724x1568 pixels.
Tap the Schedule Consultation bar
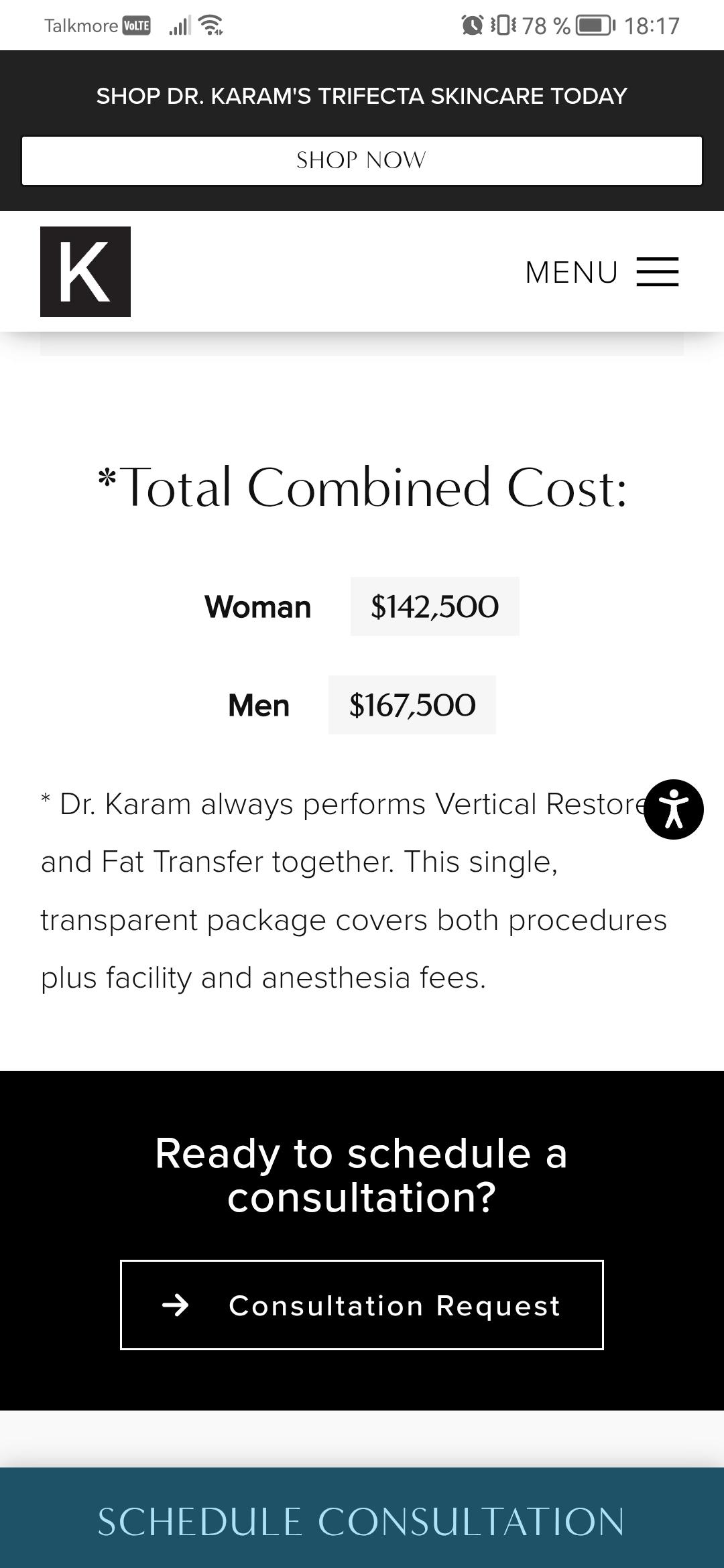tap(362, 1520)
